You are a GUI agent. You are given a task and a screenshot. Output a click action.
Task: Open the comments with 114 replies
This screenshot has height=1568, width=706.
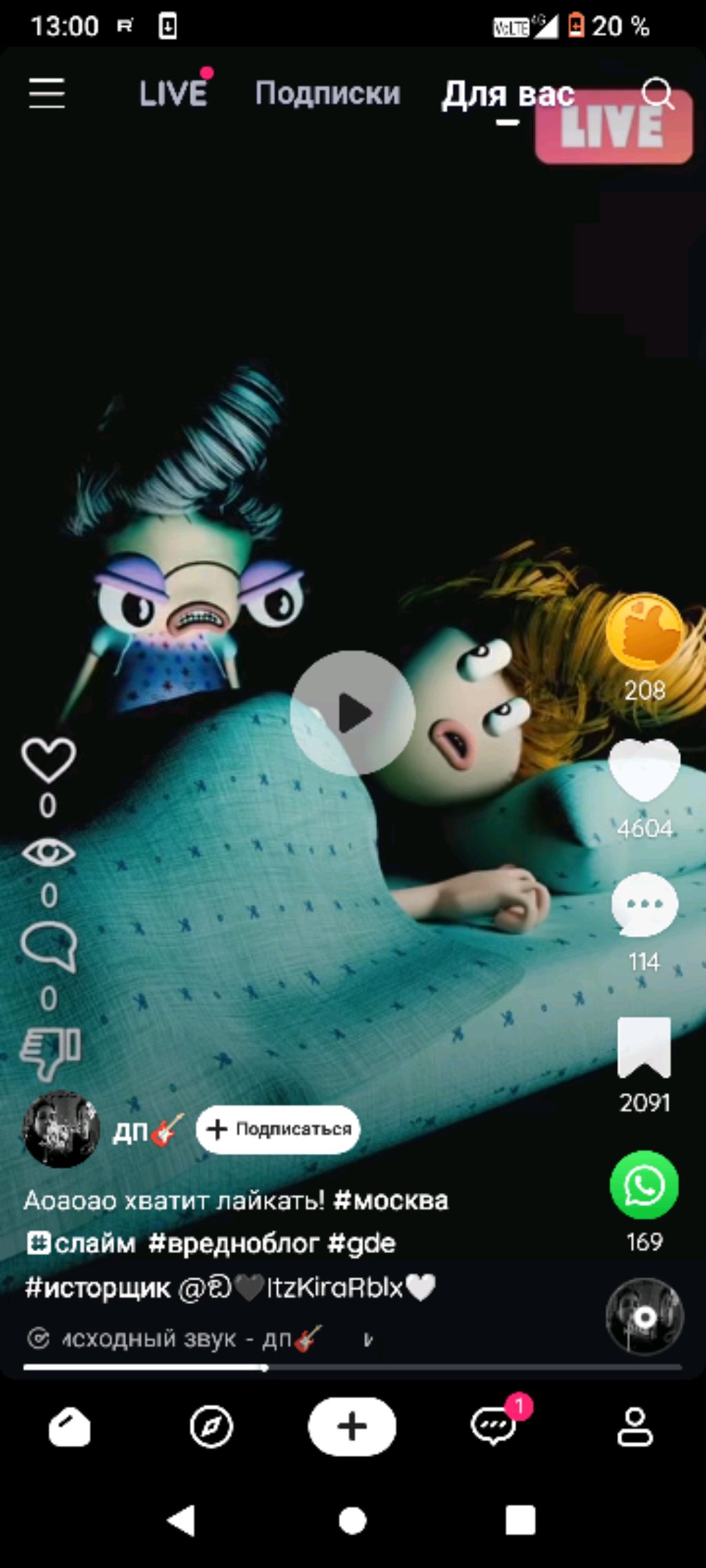(644, 906)
